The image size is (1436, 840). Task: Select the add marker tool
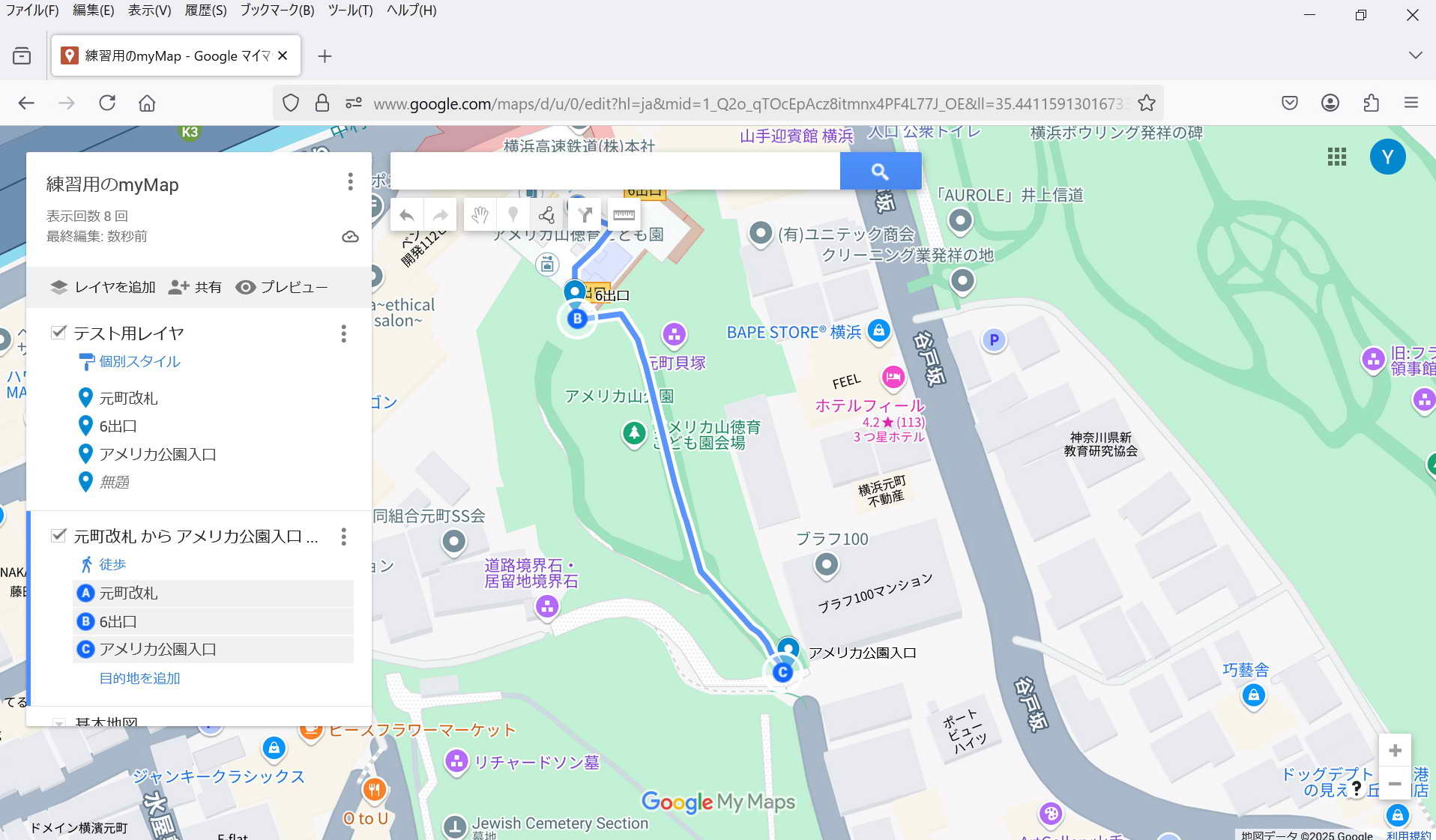pos(513,216)
